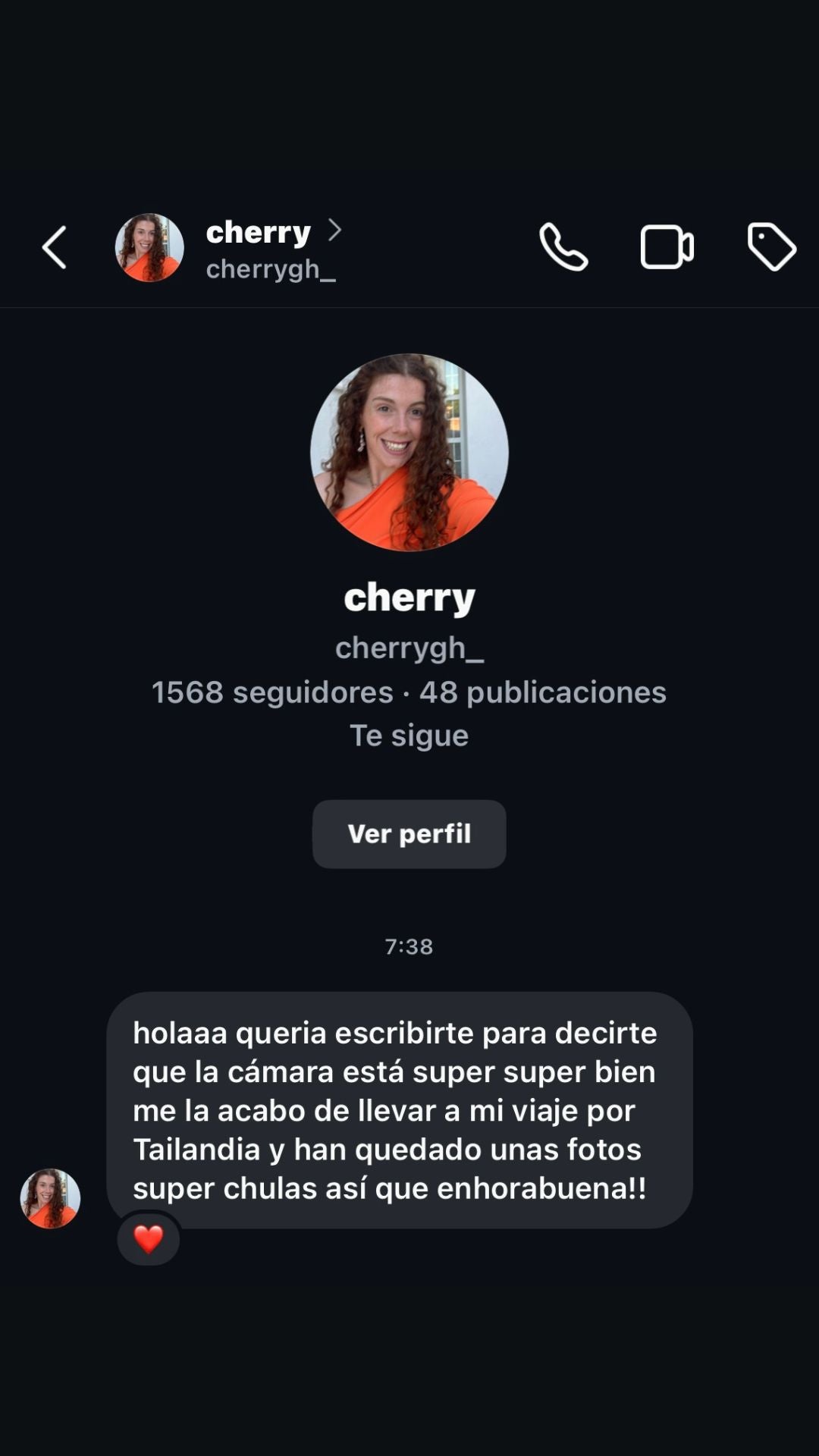Start a voice call with cherry

(563, 247)
